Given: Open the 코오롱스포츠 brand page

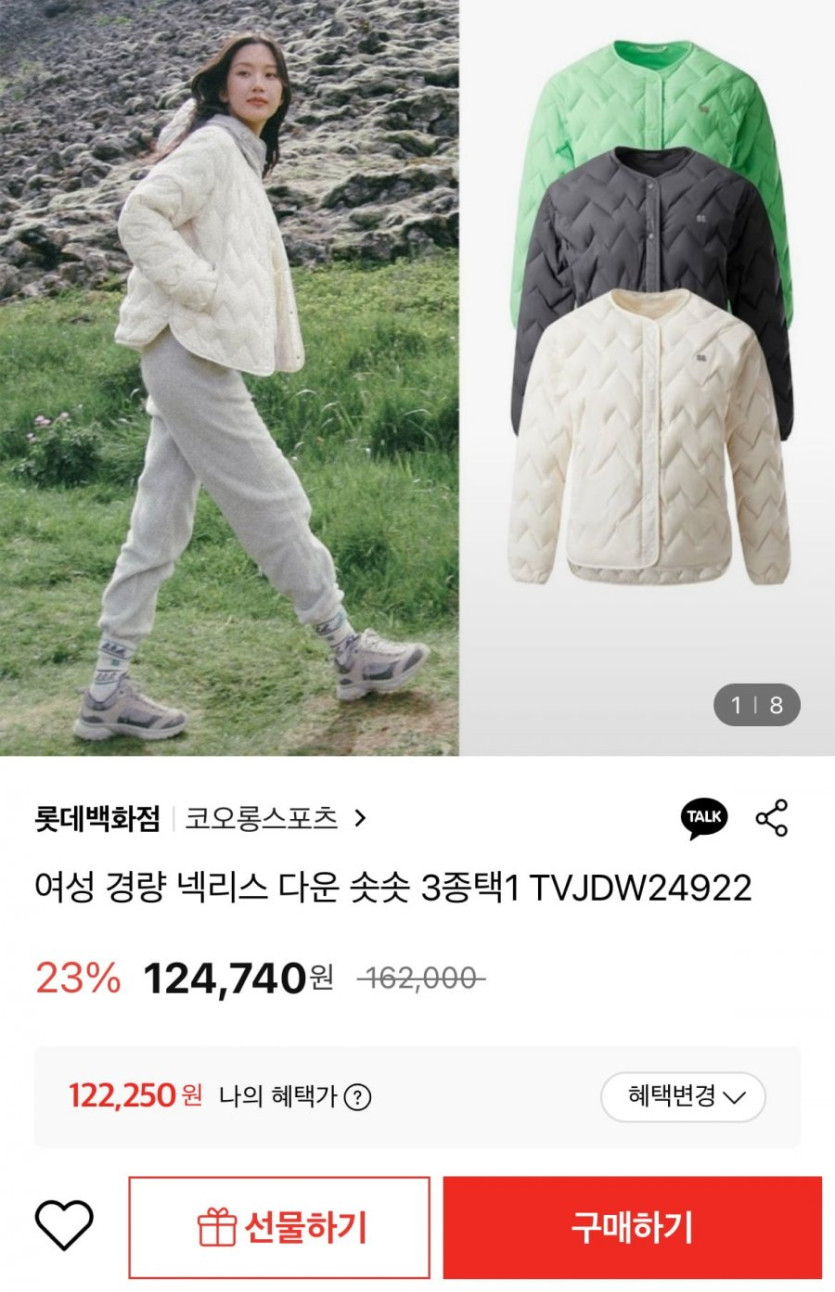Looking at the screenshot, I should tap(275, 819).
